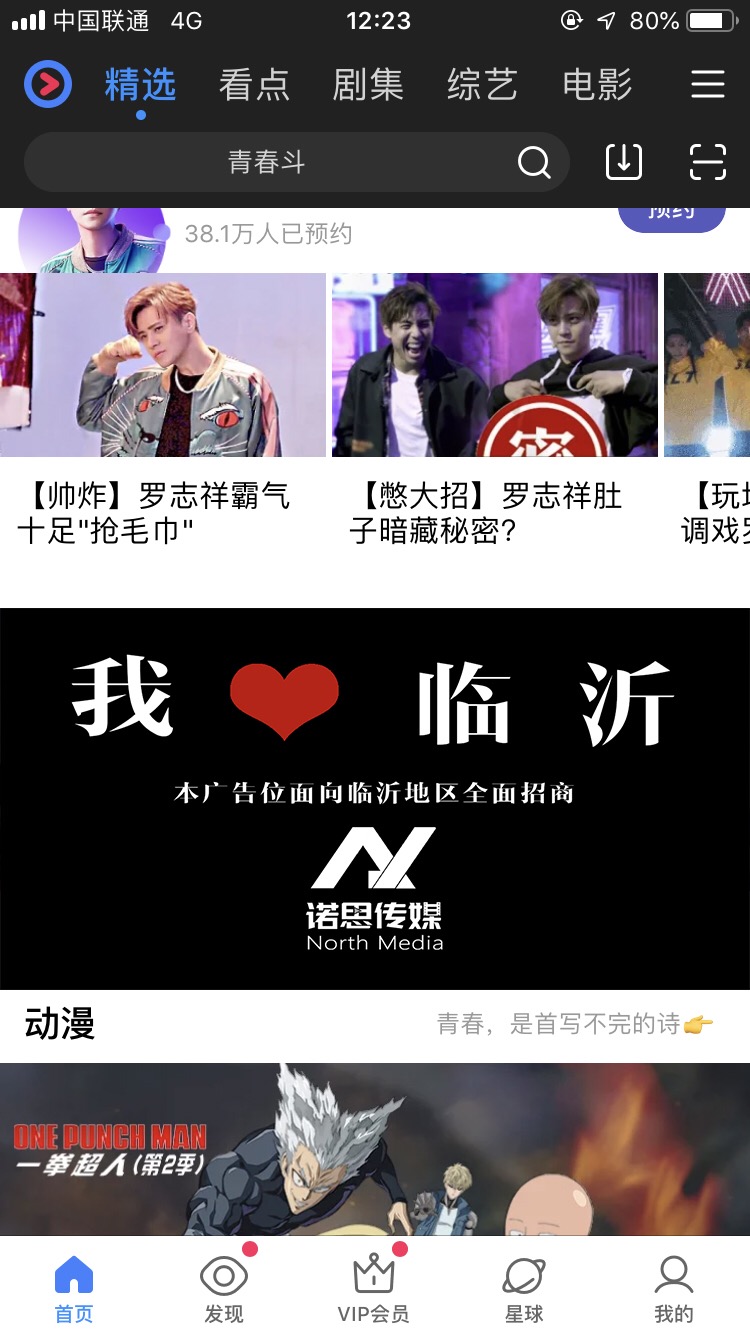This screenshot has height=1334, width=750.
Task: Open the download icon in the top bar
Action: [624, 161]
